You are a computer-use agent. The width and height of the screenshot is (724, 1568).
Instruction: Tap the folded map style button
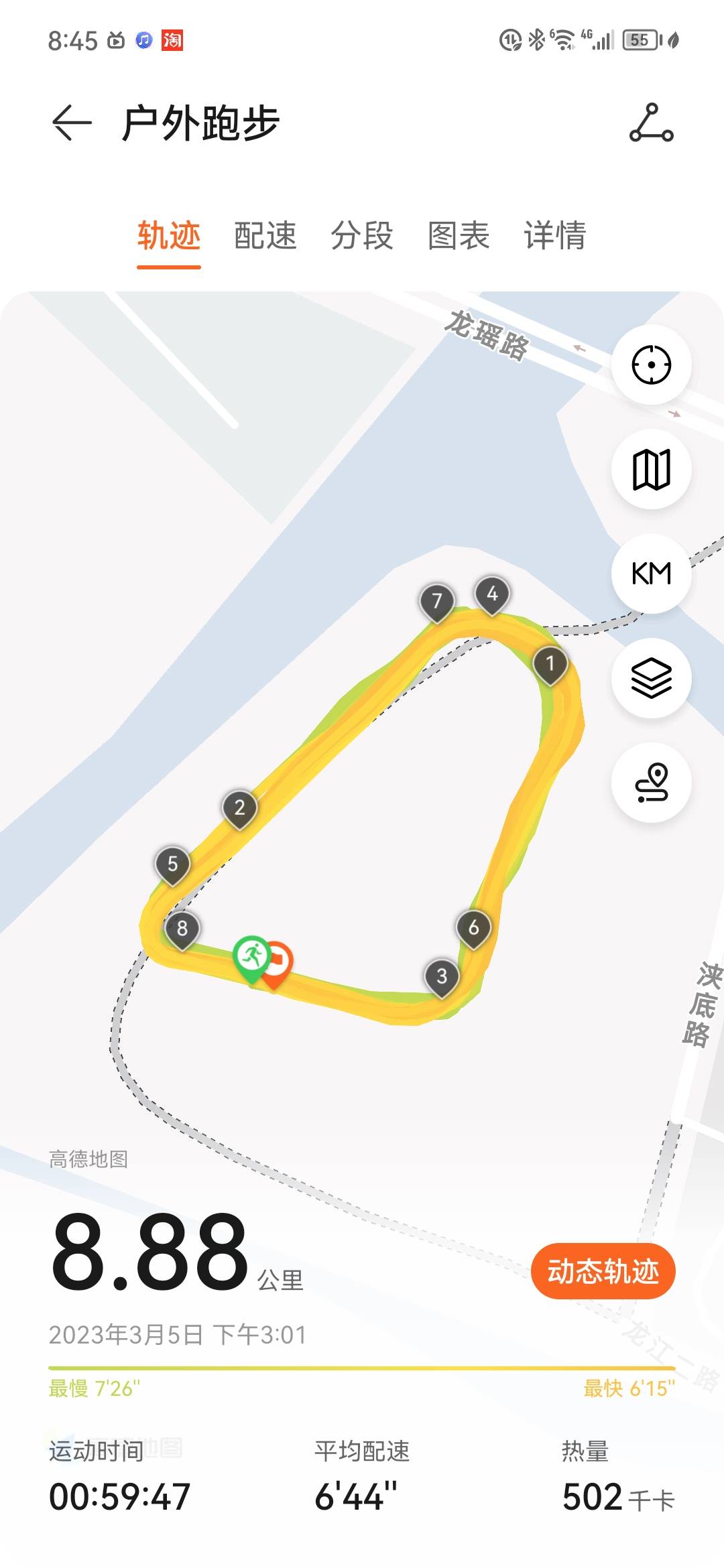coord(651,469)
